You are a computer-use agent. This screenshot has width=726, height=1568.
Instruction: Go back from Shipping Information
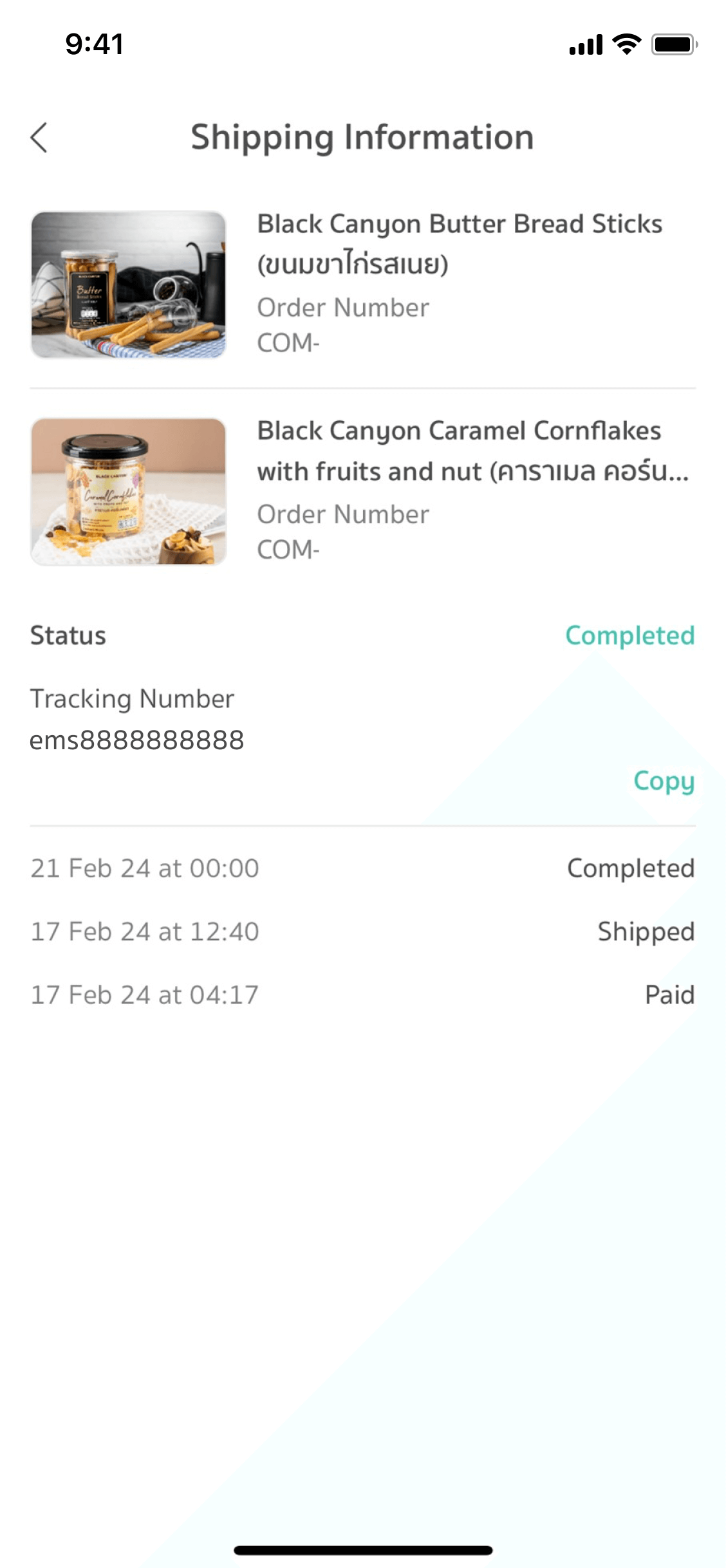(39, 138)
